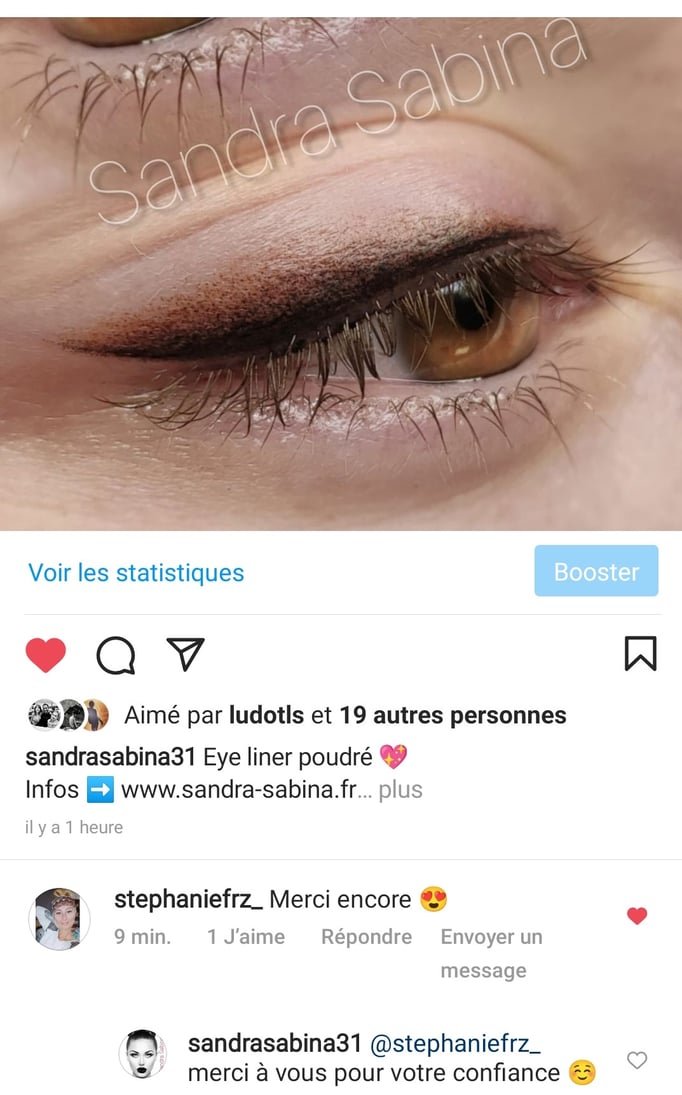Open stephaniefrz_ profile picture
This screenshot has width=682, height=1095.
59,919
